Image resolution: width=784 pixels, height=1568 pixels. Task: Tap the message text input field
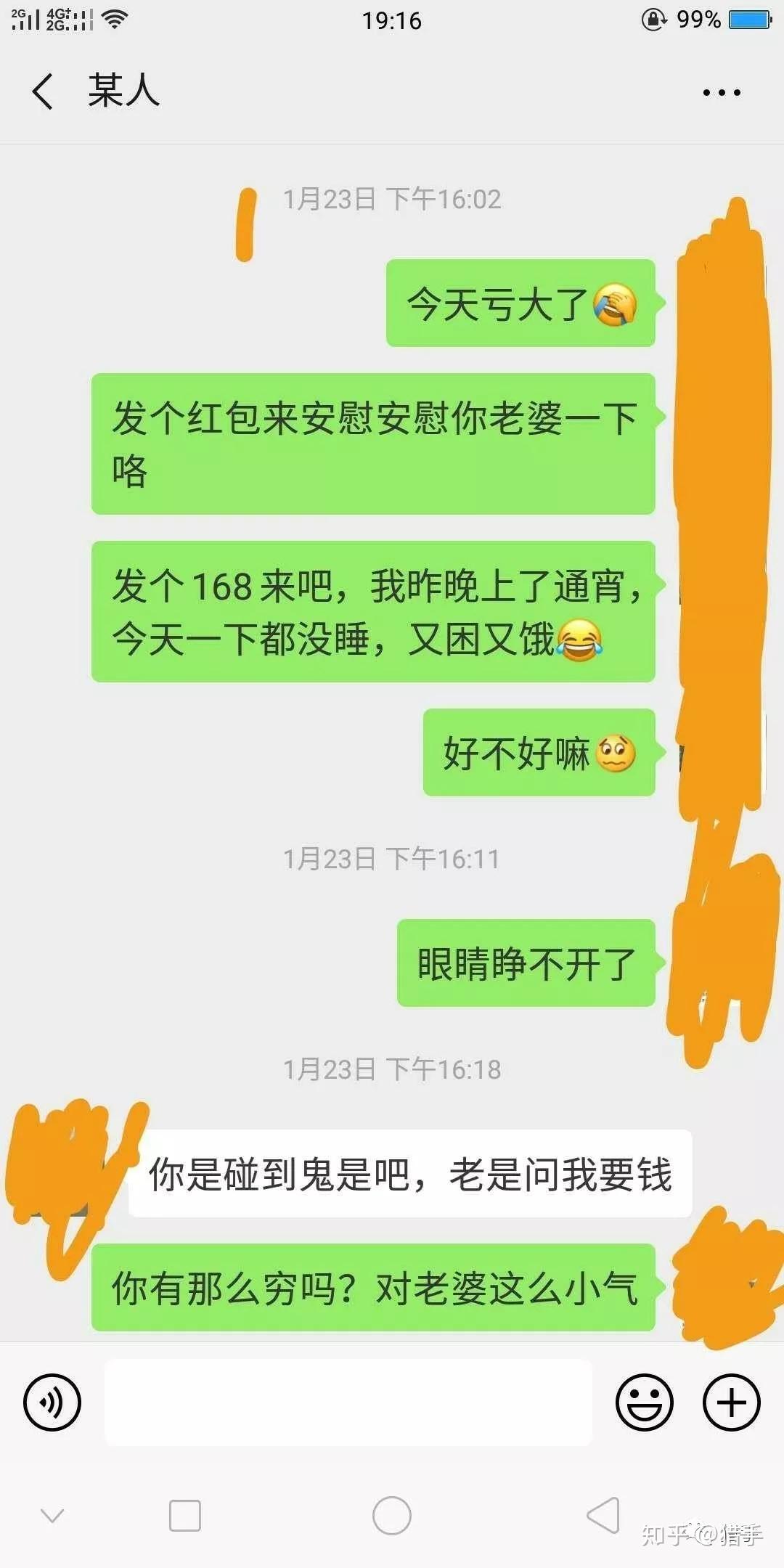click(x=348, y=1402)
